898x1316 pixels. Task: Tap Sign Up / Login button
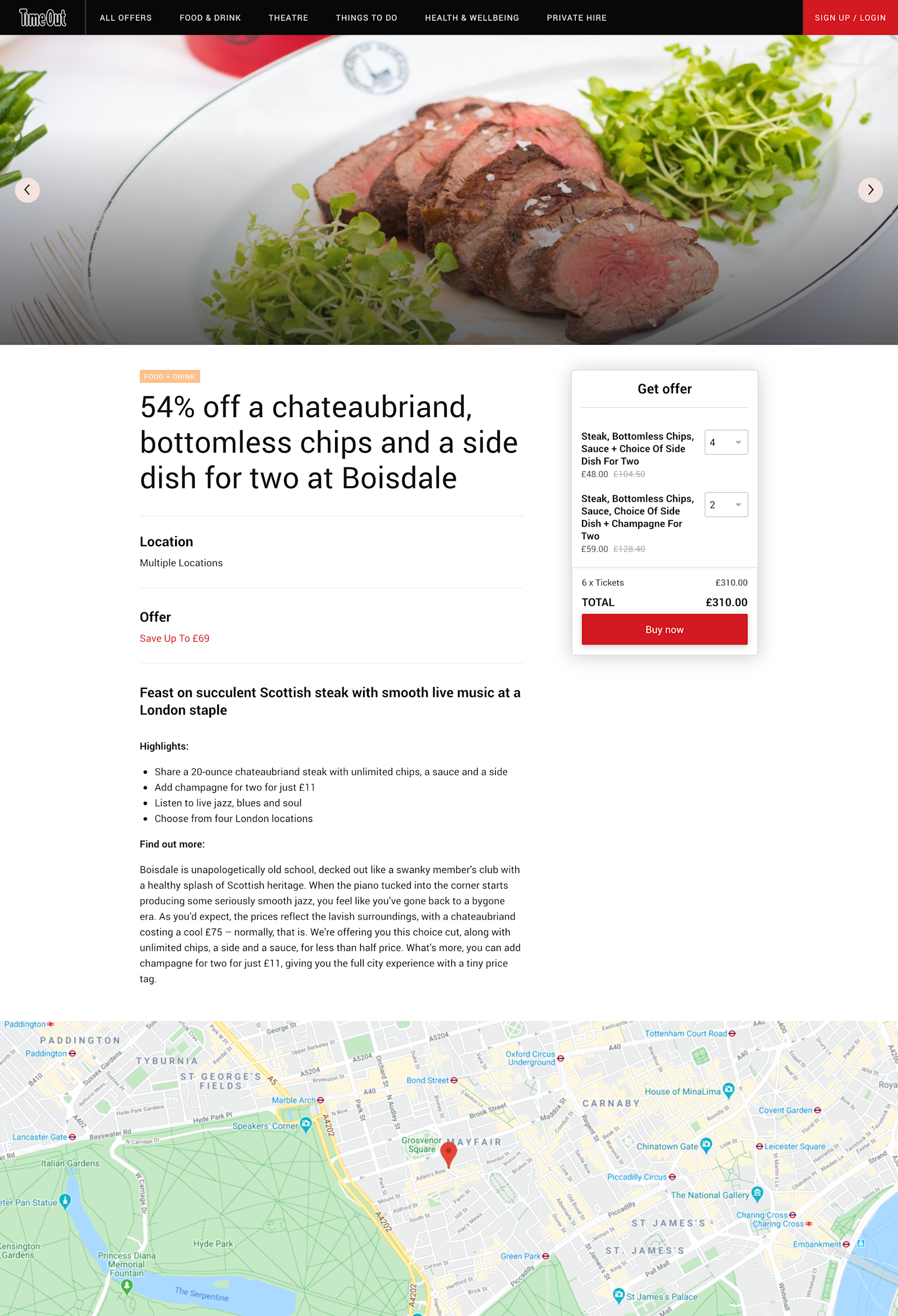click(x=850, y=17)
